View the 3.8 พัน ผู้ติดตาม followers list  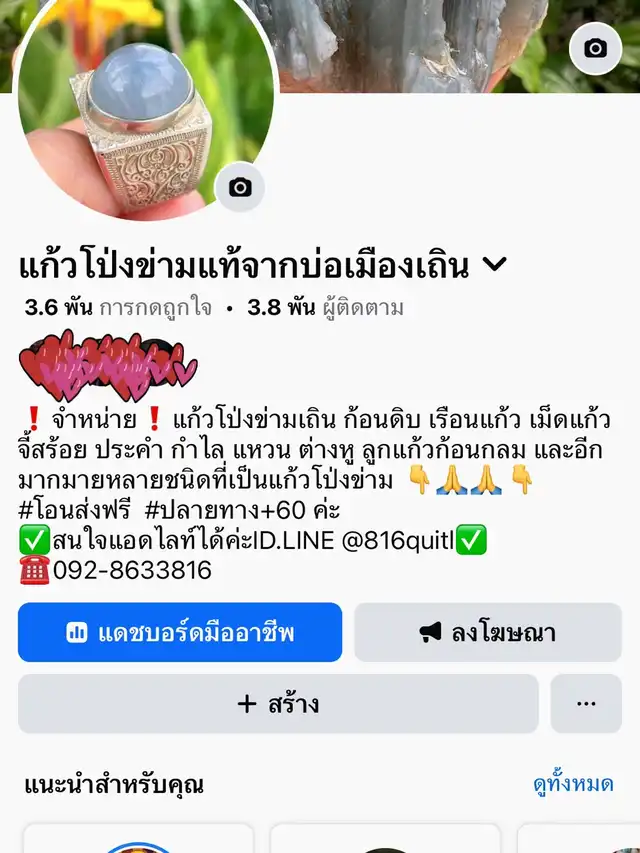(x=325, y=308)
